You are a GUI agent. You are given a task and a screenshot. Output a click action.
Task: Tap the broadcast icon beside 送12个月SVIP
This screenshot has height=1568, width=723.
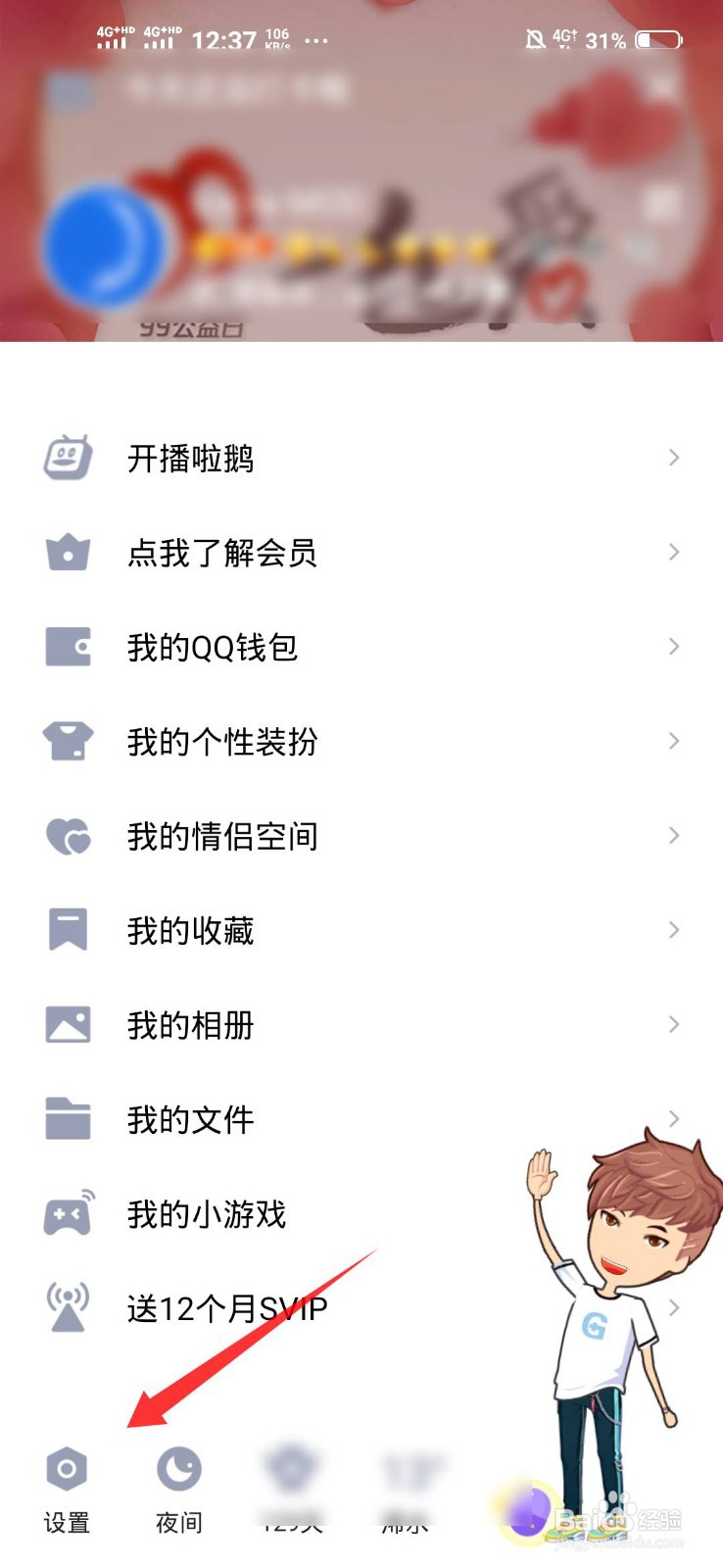tap(68, 1307)
